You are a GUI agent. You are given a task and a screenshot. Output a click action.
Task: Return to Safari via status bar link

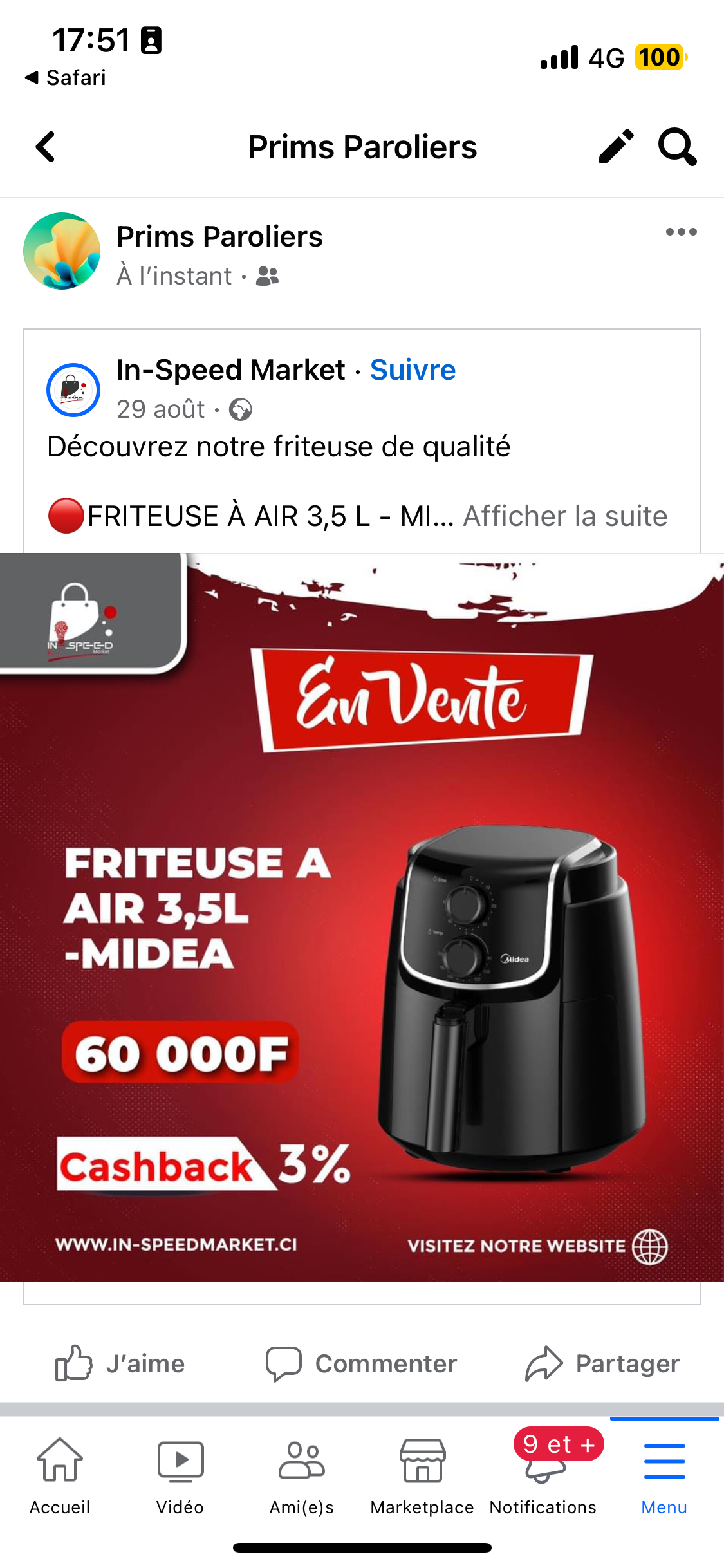point(66,78)
